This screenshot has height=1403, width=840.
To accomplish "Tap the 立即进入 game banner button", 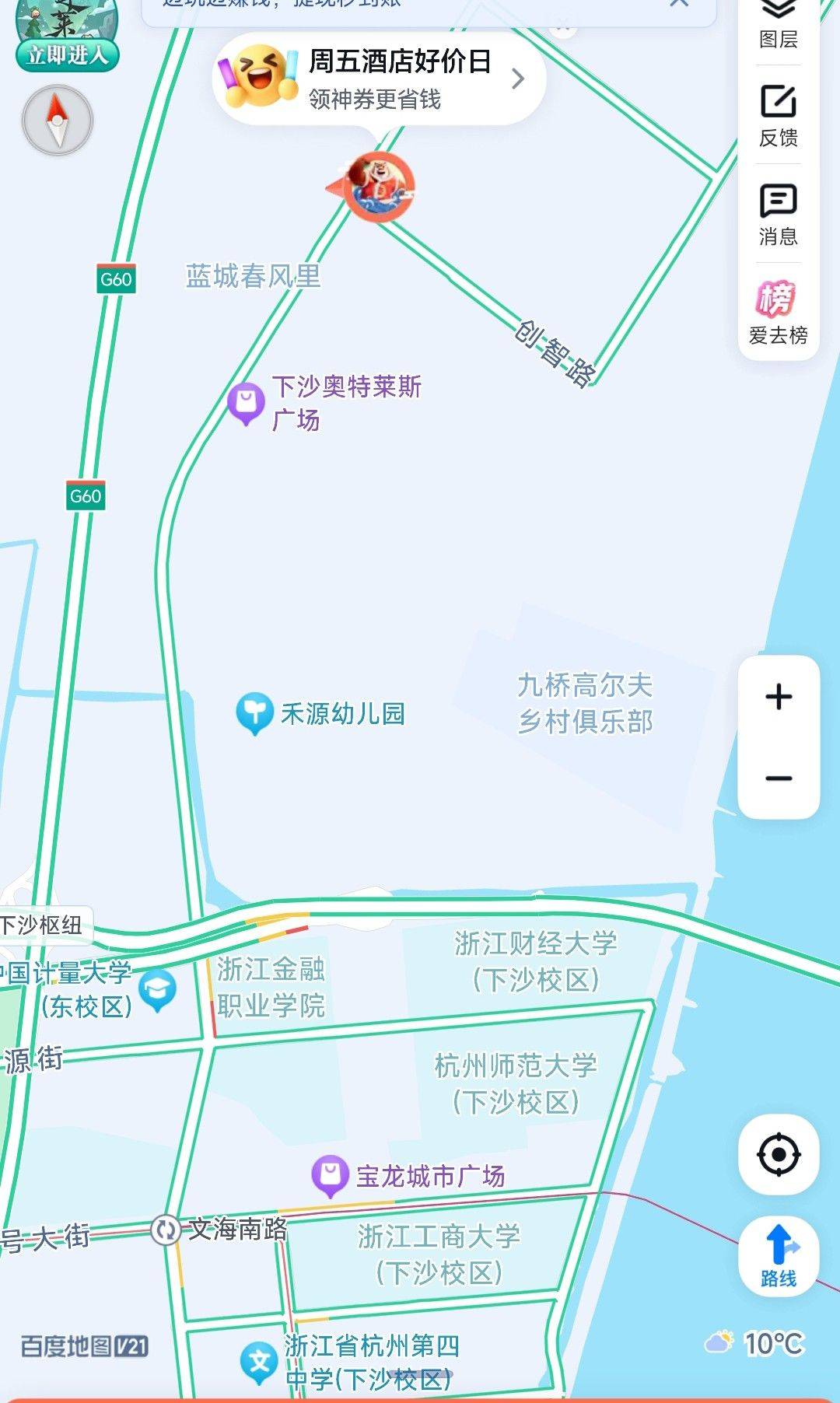I will pyautogui.click(x=67, y=54).
